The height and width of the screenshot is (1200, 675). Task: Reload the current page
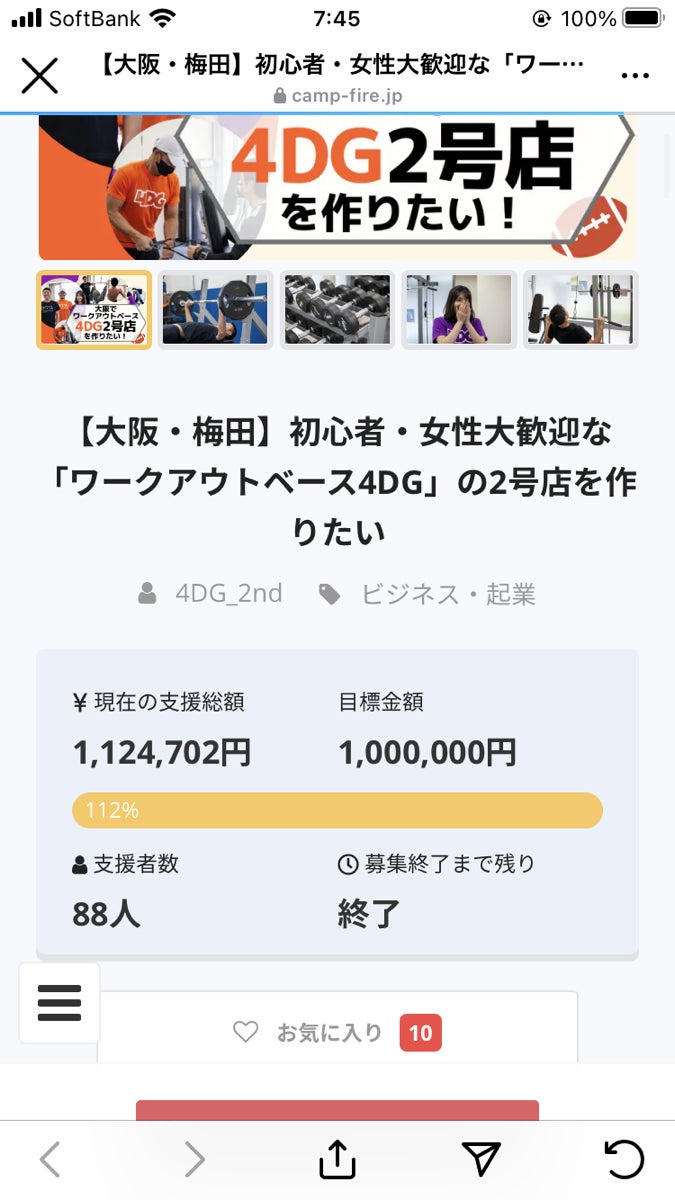[624, 1160]
